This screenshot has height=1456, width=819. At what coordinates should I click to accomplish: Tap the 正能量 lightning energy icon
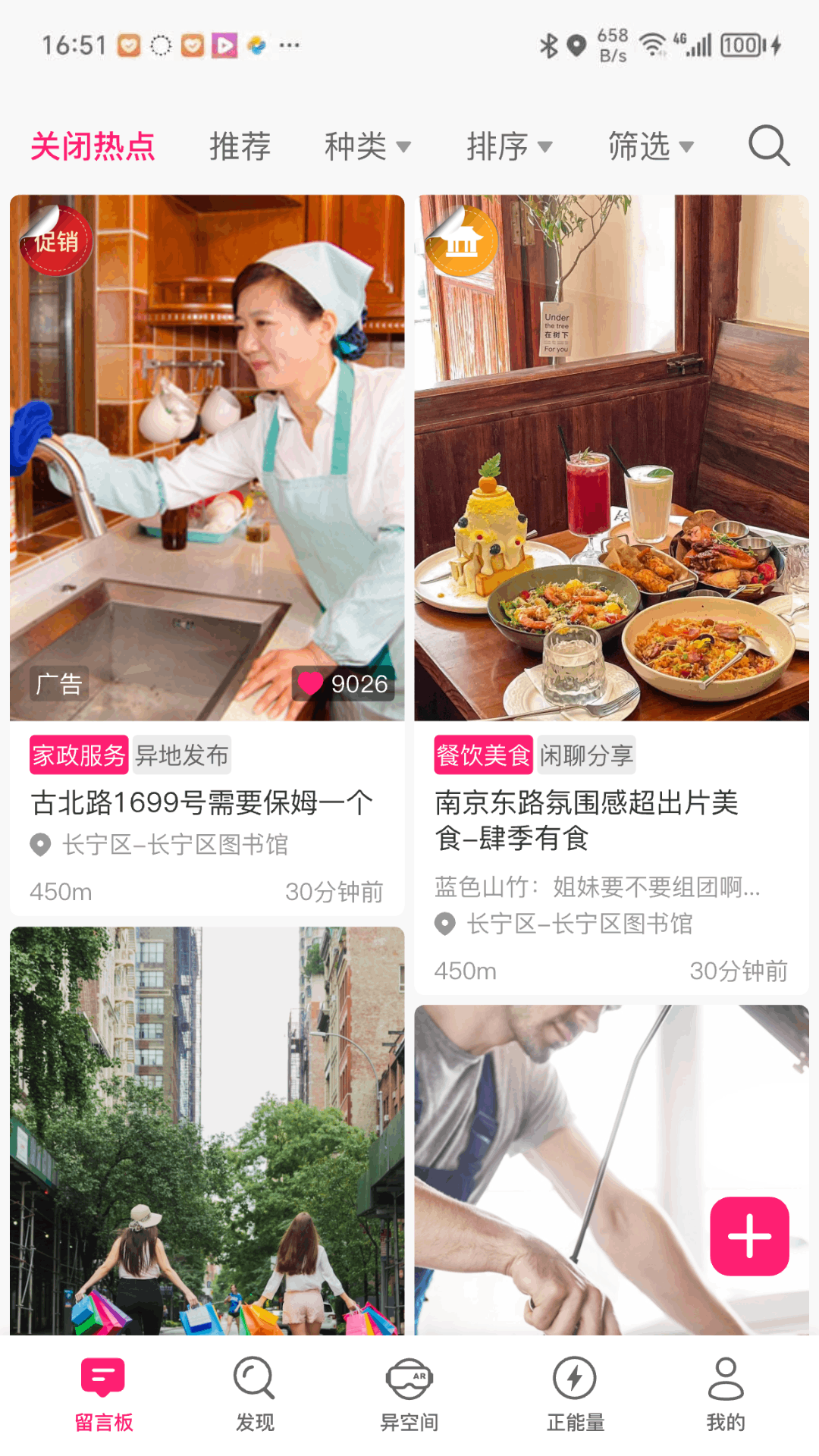tap(573, 1395)
